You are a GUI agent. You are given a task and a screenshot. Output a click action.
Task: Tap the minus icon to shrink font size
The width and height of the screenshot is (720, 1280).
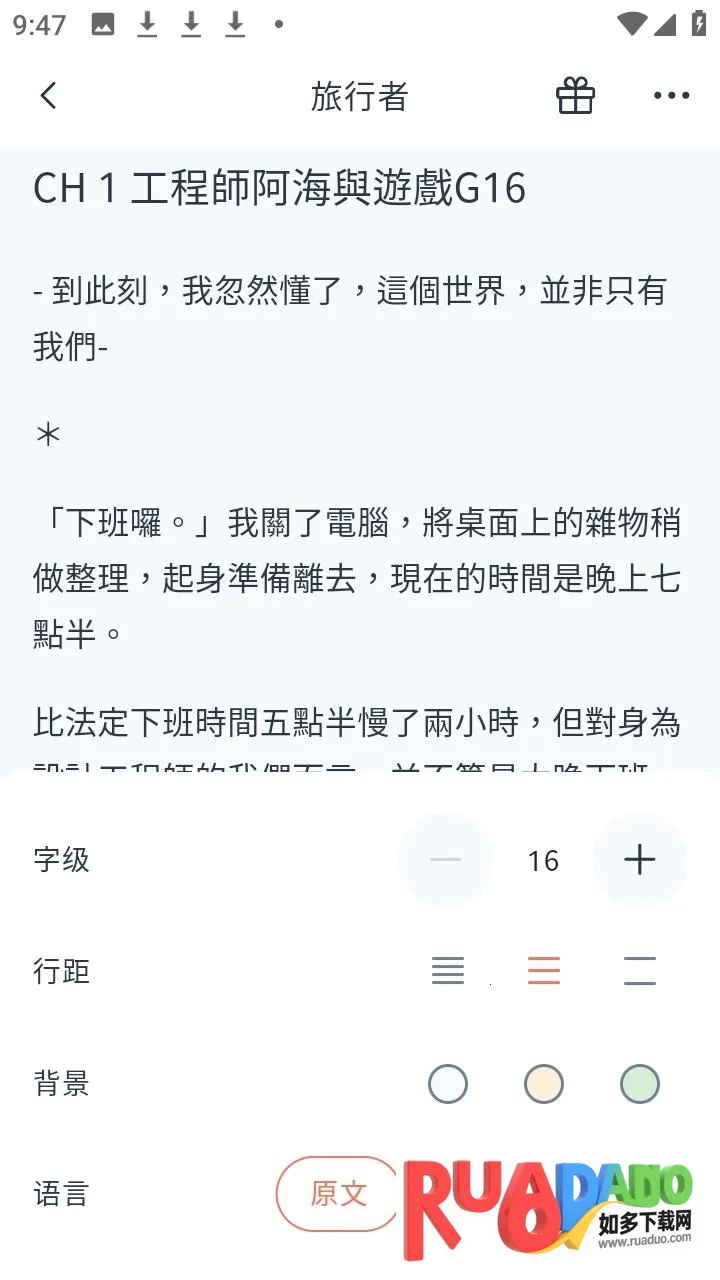coord(446,860)
